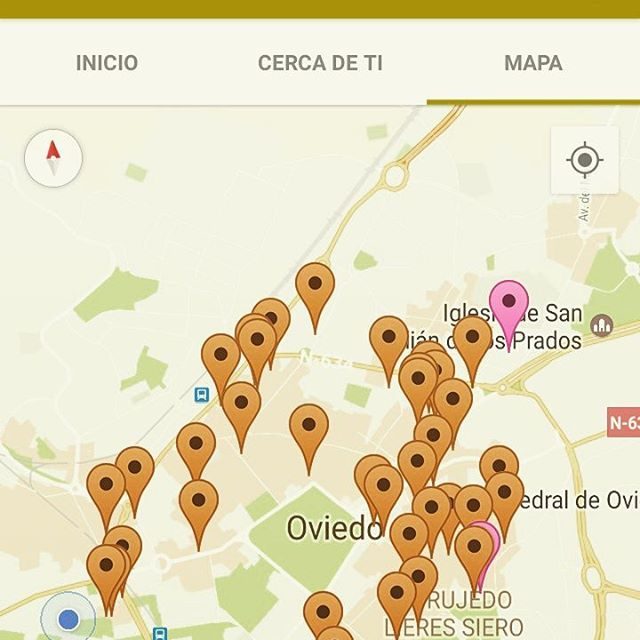Tap the pink marker near Iglesia de San Julián
Image resolution: width=640 pixels, height=640 pixels.
(509, 305)
